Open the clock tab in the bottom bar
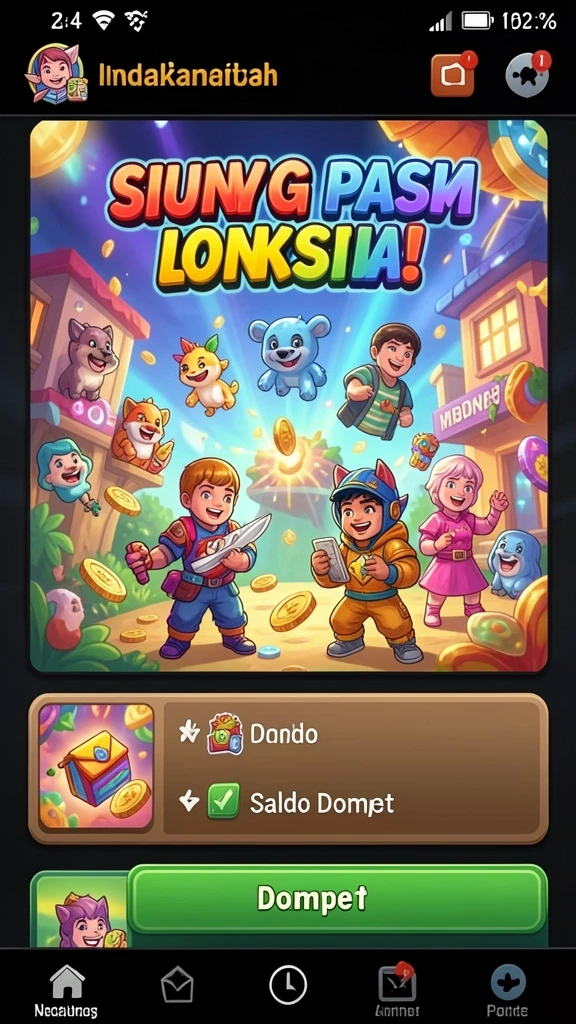 tap(288, 983)
